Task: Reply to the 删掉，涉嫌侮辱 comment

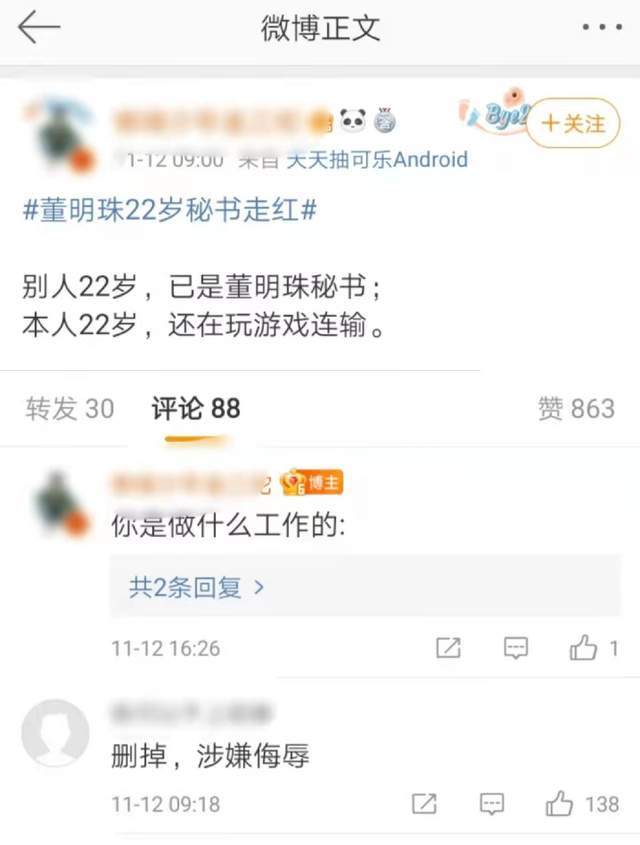Action: tap(491, 803)
